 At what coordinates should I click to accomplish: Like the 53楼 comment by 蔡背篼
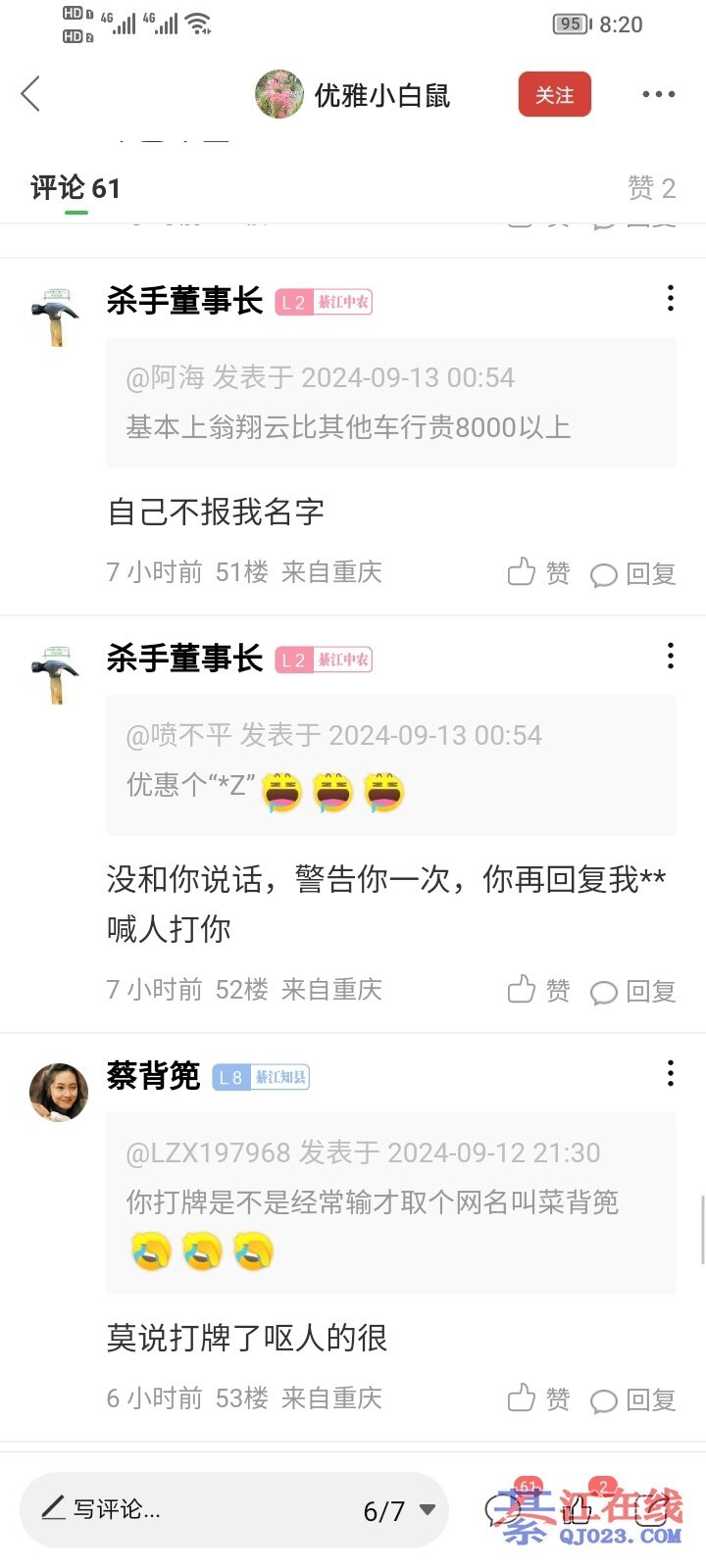coord(538,1398)
